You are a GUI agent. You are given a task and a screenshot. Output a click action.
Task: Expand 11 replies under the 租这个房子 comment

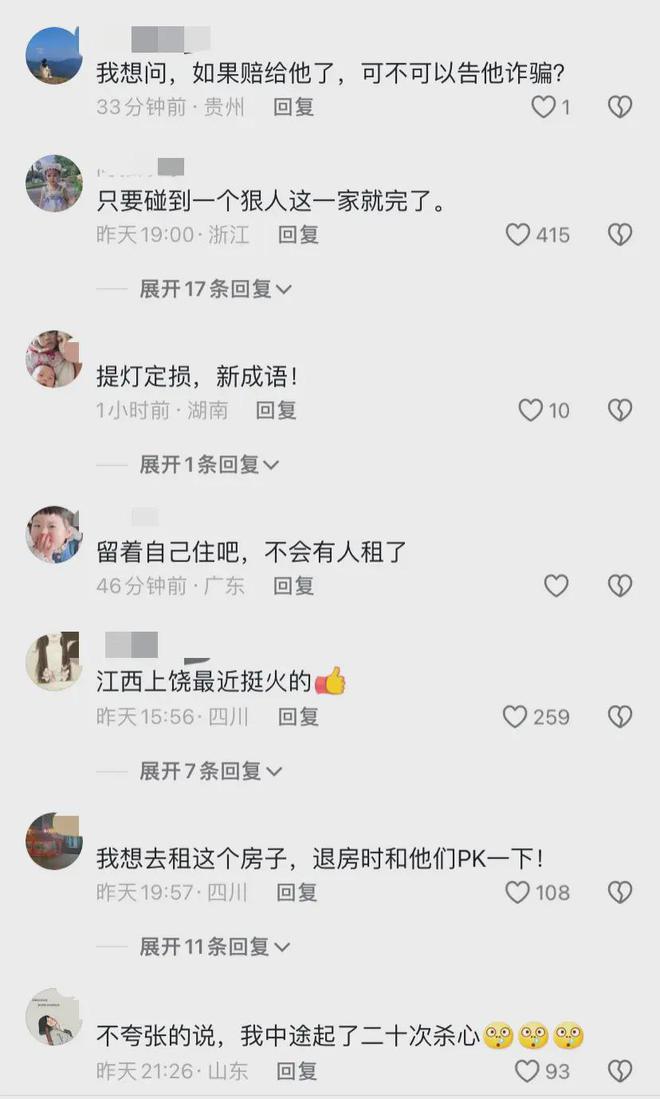click(214, 946)
